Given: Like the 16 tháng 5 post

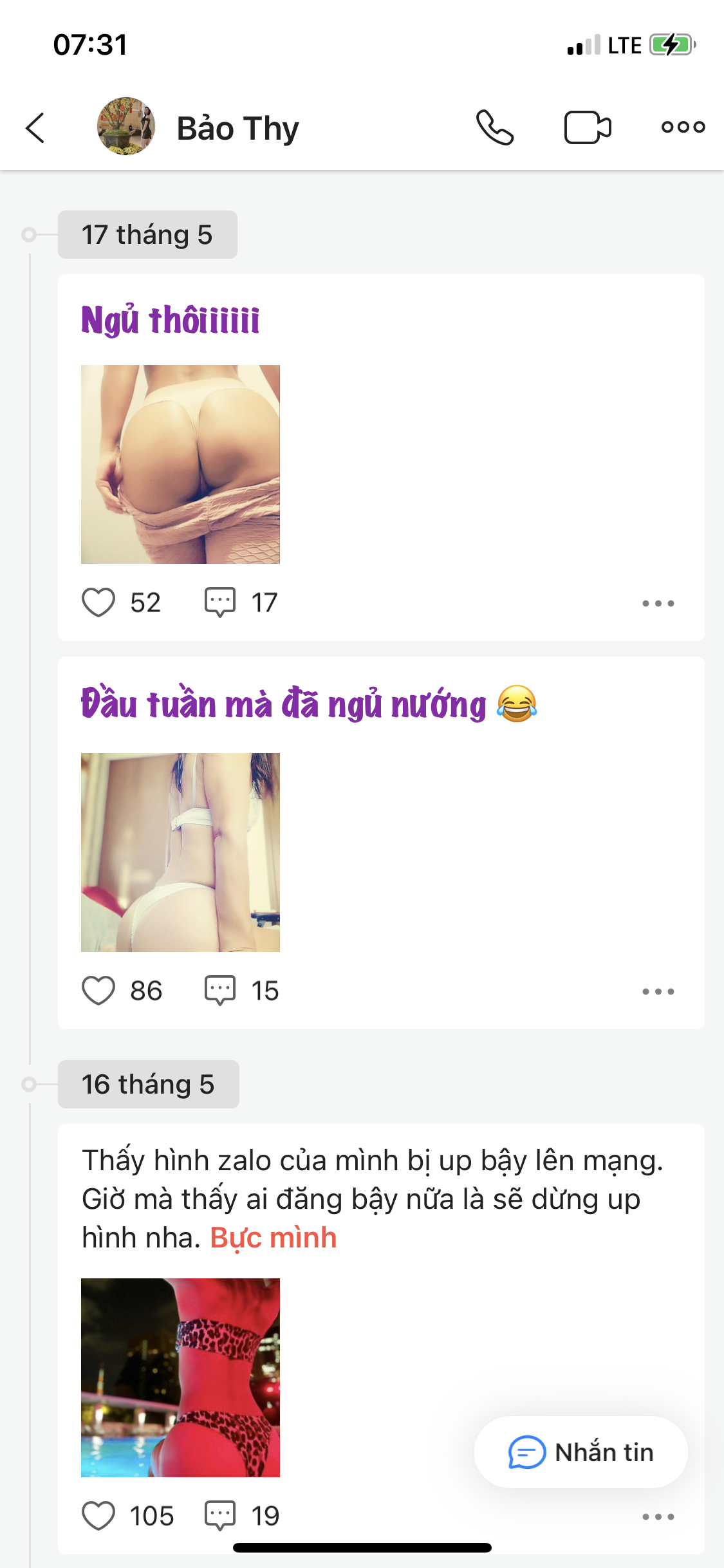Looking at the screenshot, I should pos(98,1515).
